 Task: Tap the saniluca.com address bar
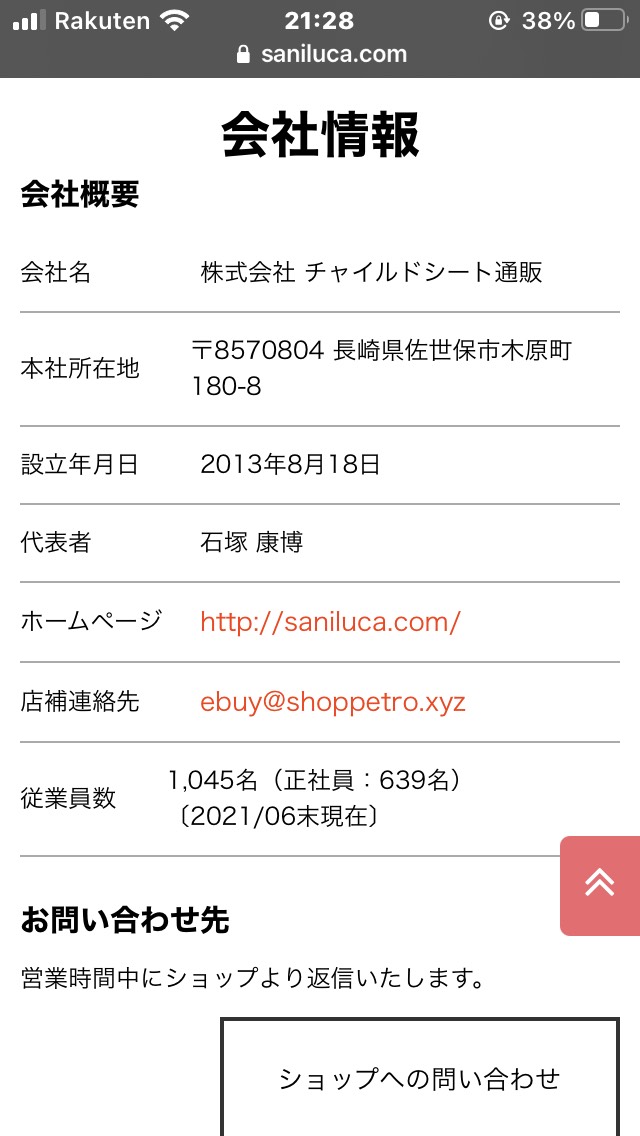click(322, 54)
